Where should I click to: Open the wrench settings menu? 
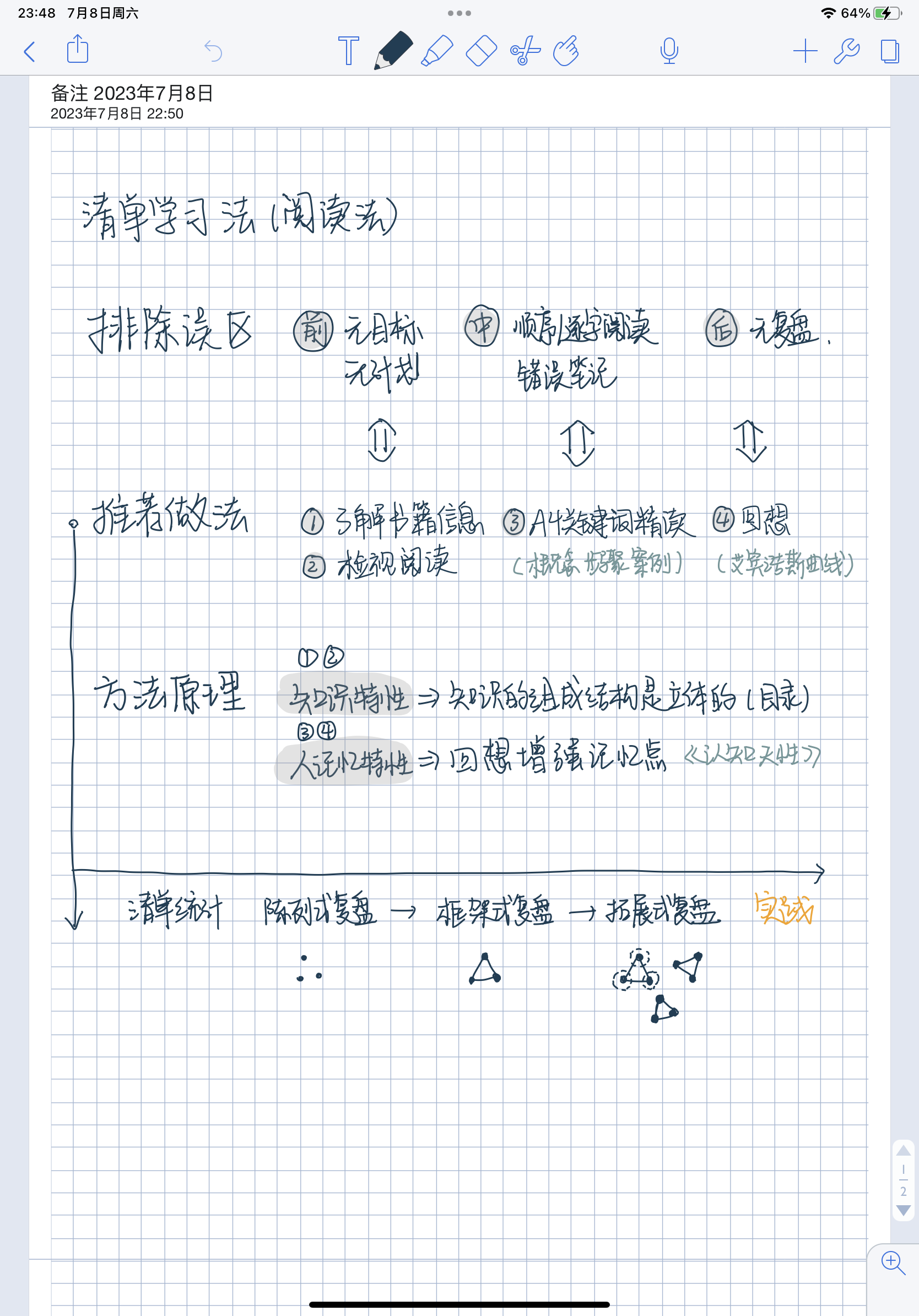[846, 51]
